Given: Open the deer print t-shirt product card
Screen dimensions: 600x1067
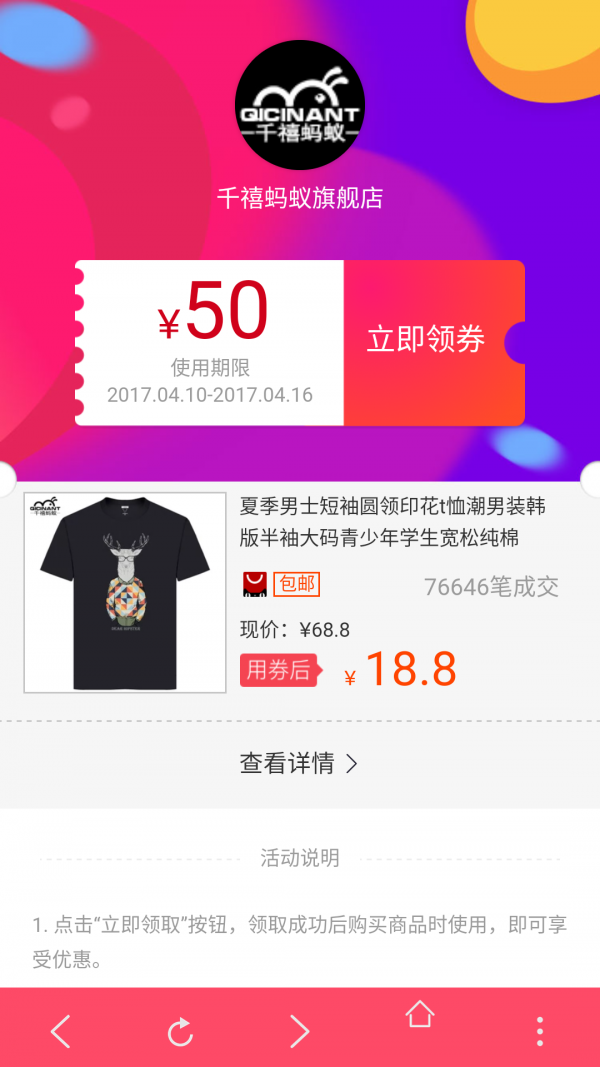Looking at the screenshot, I should 125,592.
